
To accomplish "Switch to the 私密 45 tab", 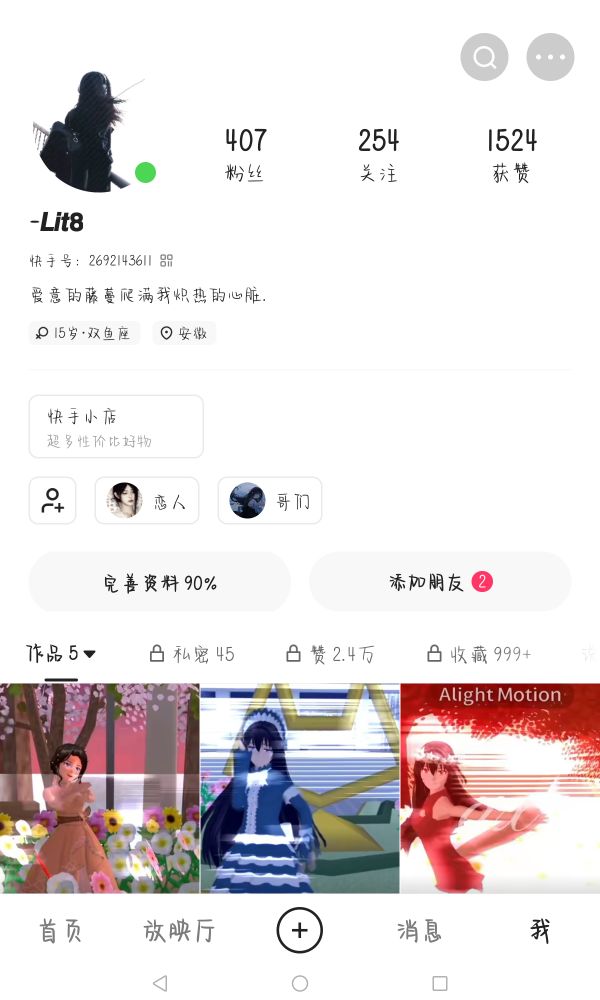I will click(x=192, y=654).
